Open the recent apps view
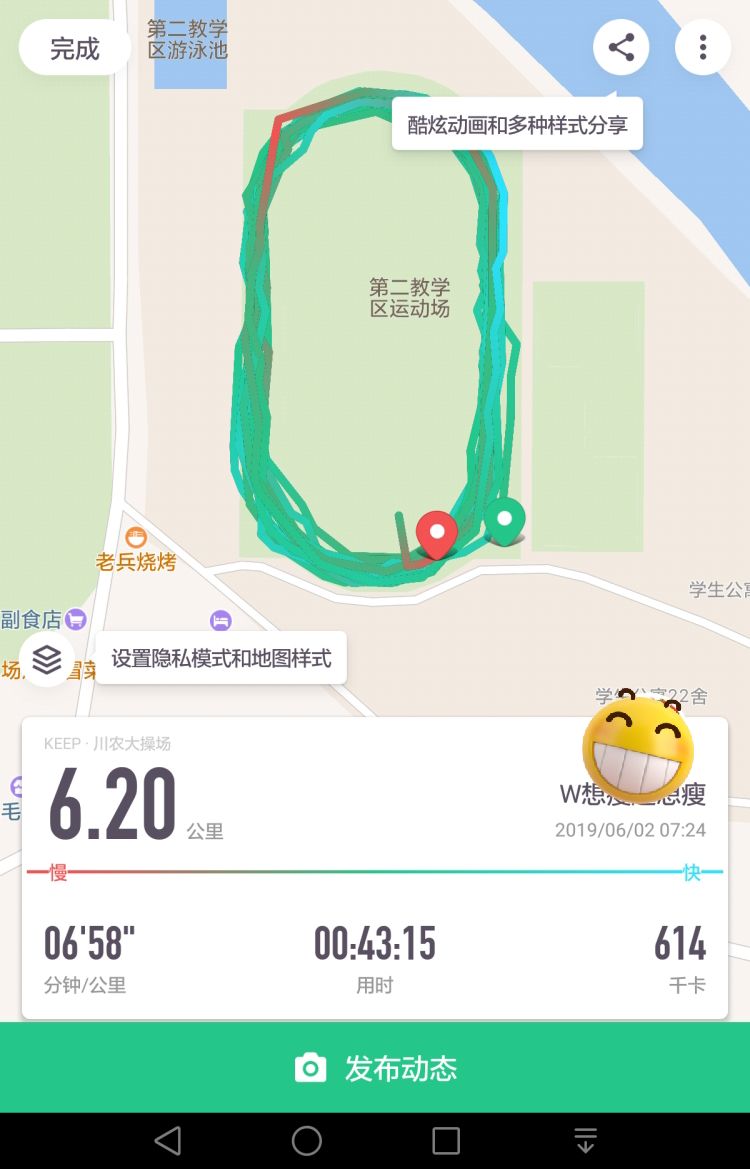Screen dimensions: 750x1169 click(446, 1140)
